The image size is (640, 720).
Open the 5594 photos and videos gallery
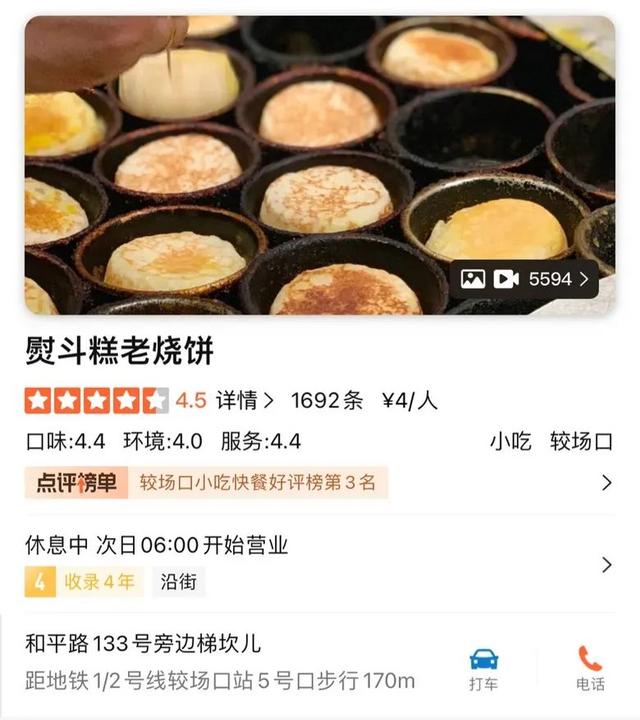(x=524, y=279)
